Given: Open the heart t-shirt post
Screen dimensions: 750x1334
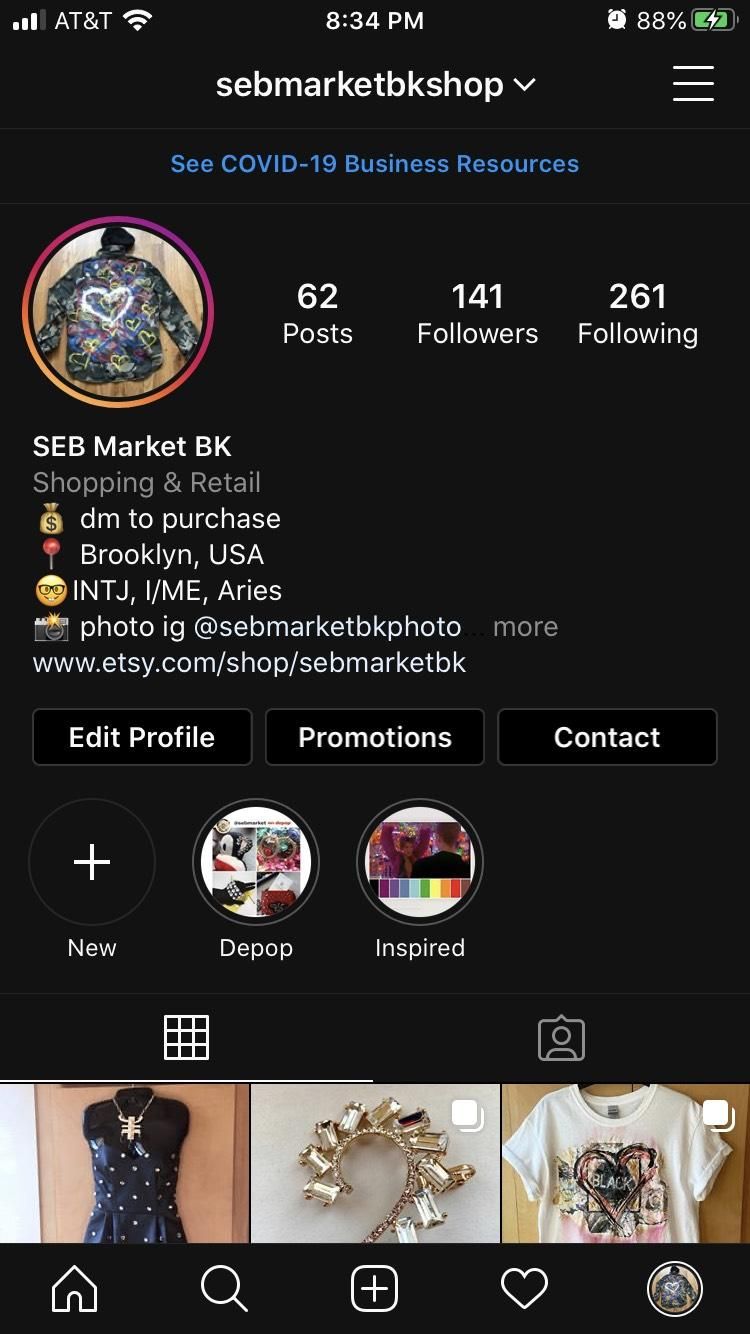Looking at the screenshot, I should click(625, 1163).
